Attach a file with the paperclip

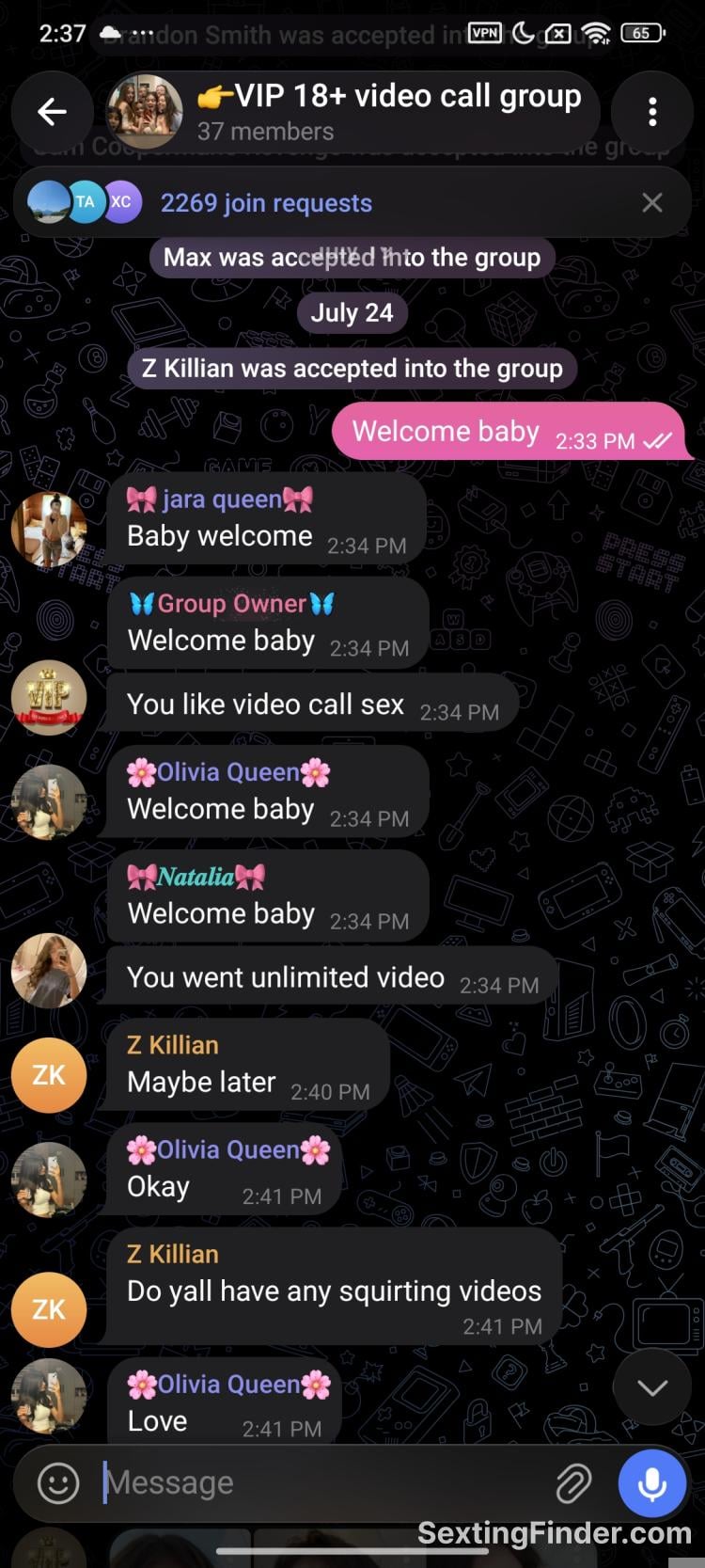(572, 1483)
